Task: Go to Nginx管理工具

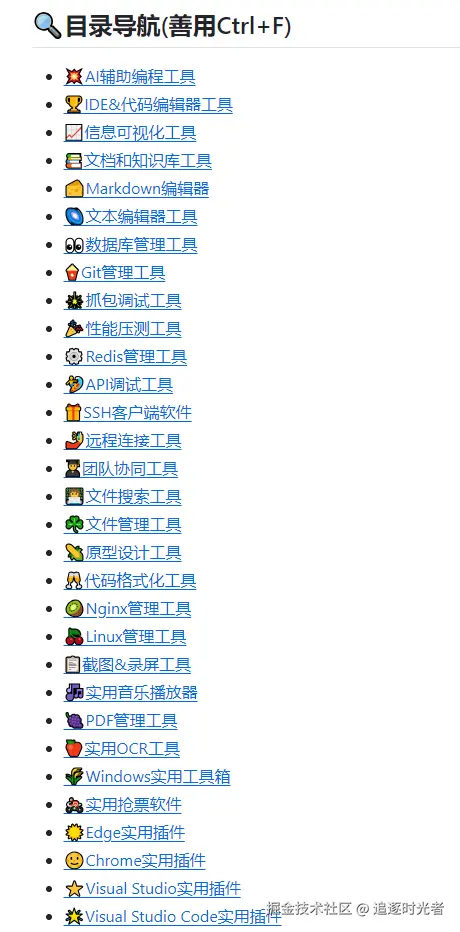Action: coord(128,609)
